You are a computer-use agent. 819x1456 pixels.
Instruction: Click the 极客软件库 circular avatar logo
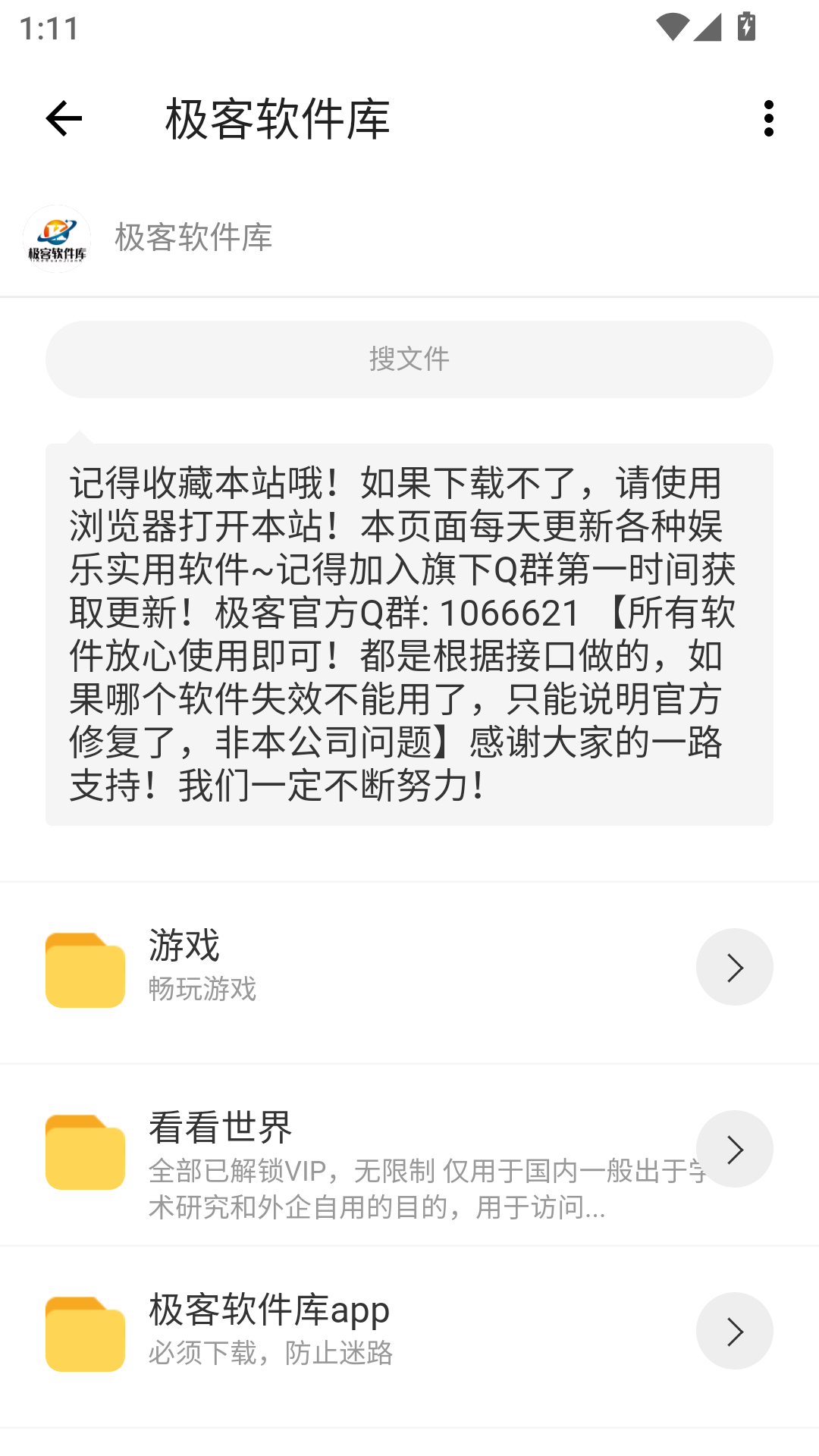point(56,239)
